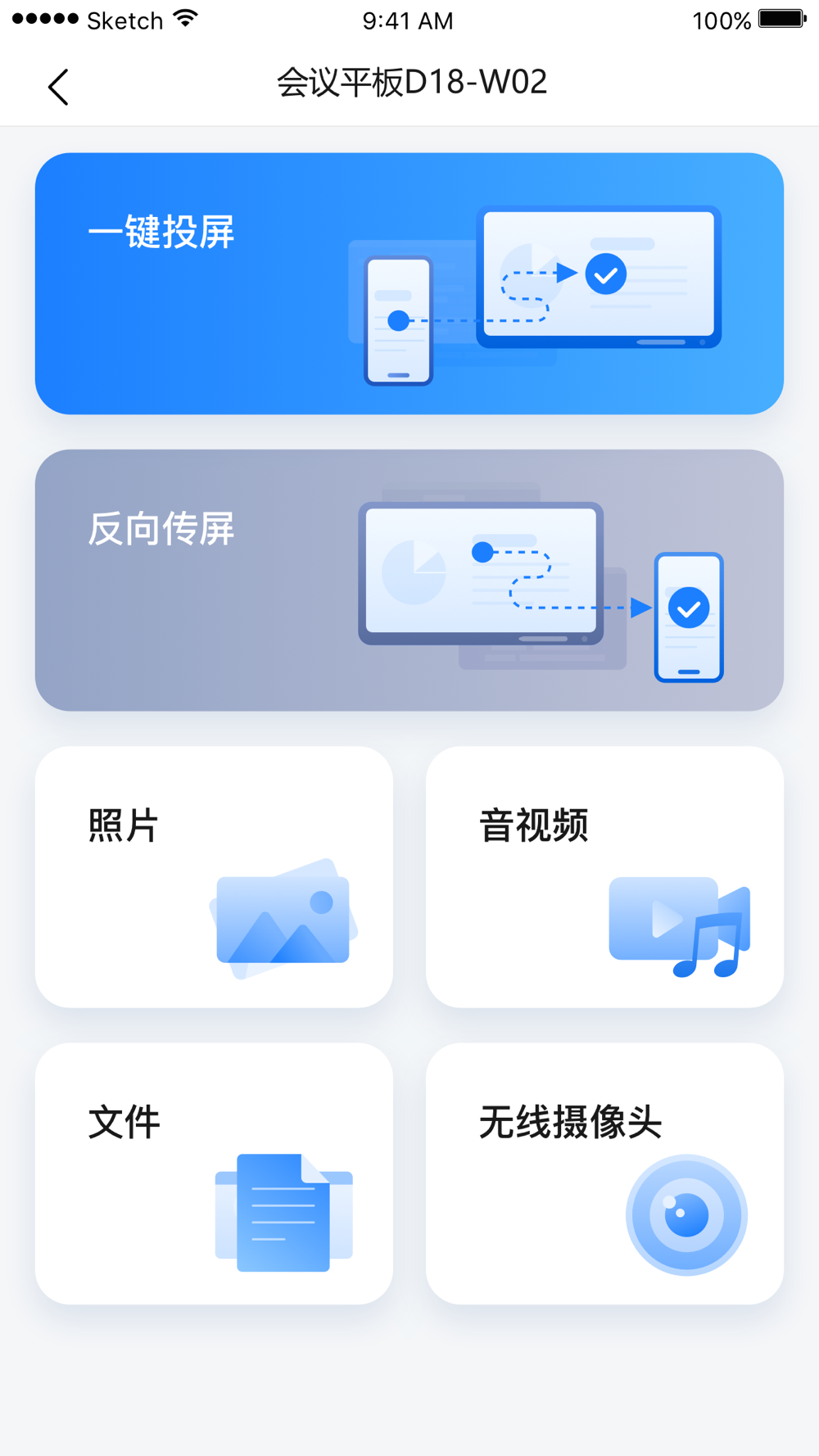Open the 文件 files card

coord(214,1173)
